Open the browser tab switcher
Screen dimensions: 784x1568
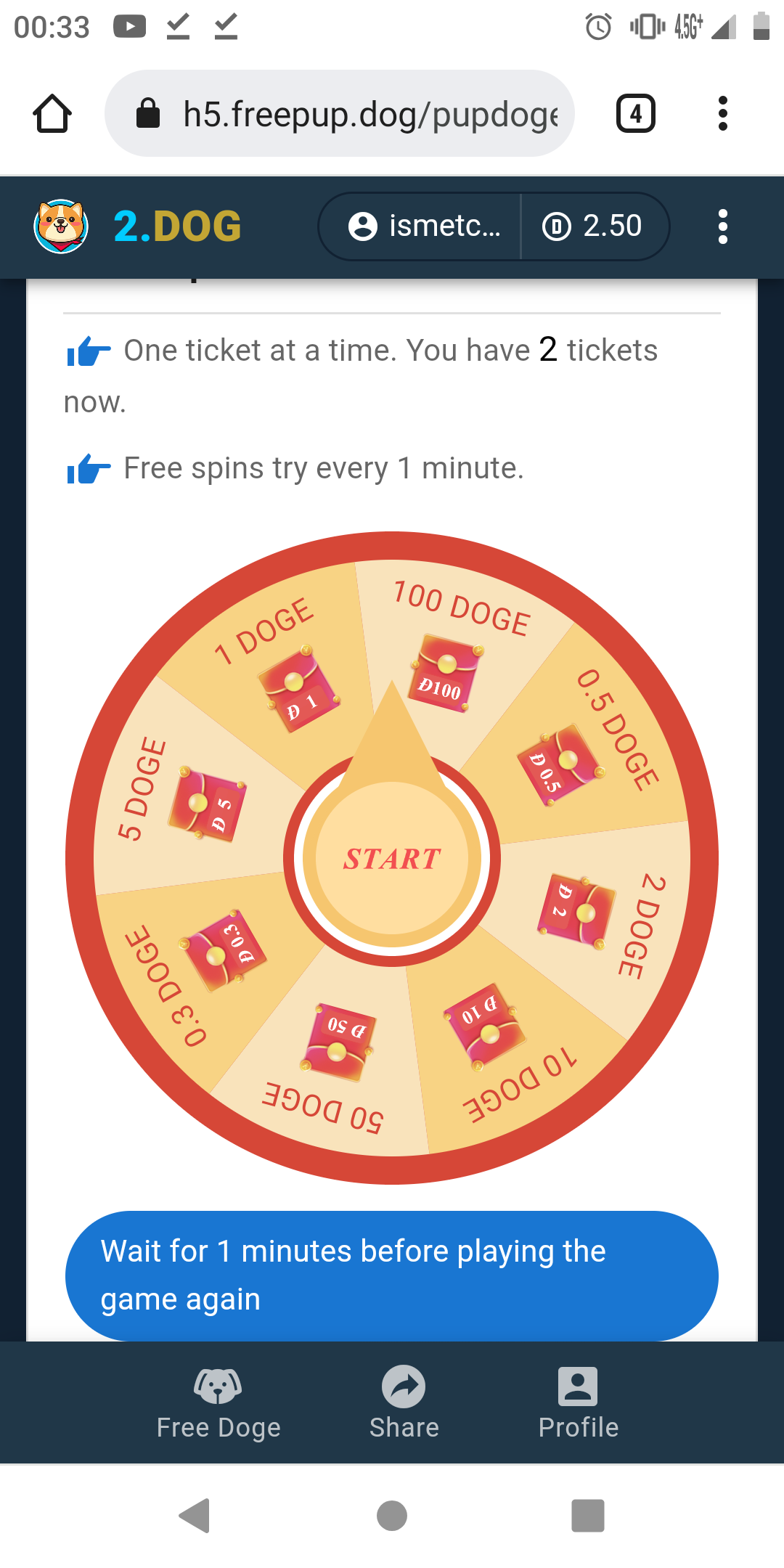click(636, 113)
